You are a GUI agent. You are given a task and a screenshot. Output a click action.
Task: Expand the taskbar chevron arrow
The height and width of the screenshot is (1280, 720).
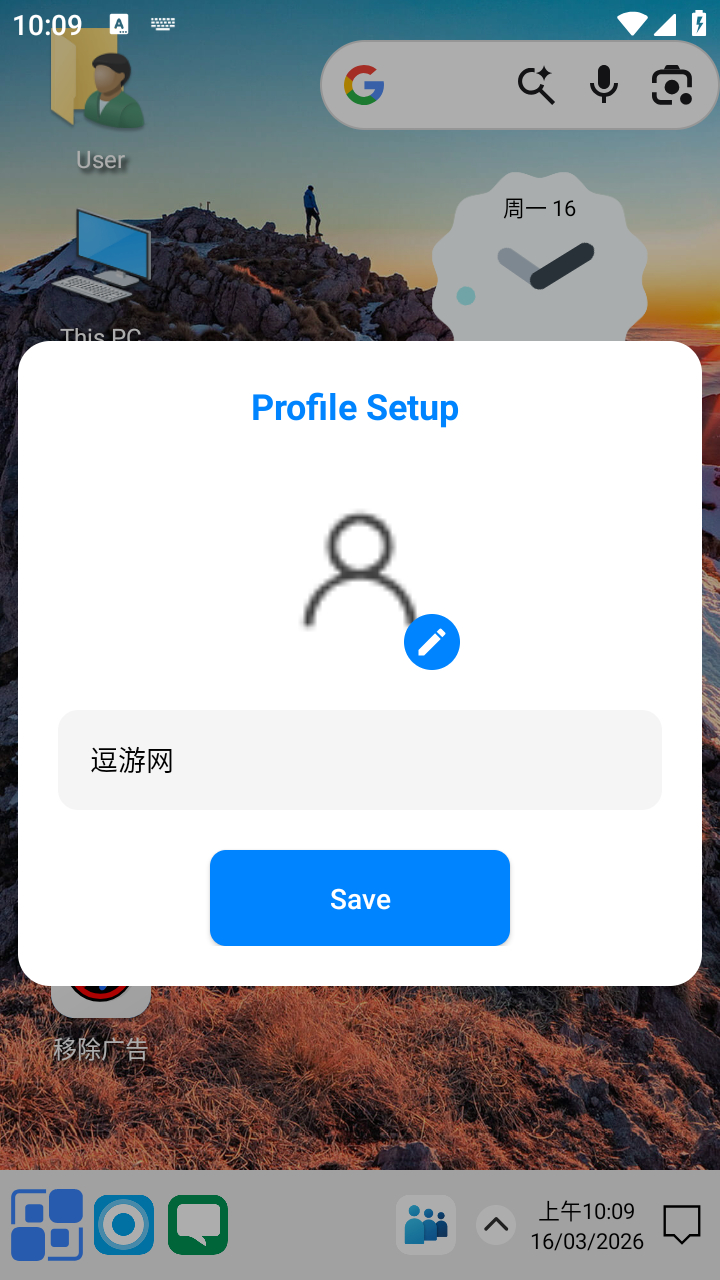click(x=496, y=1224)
